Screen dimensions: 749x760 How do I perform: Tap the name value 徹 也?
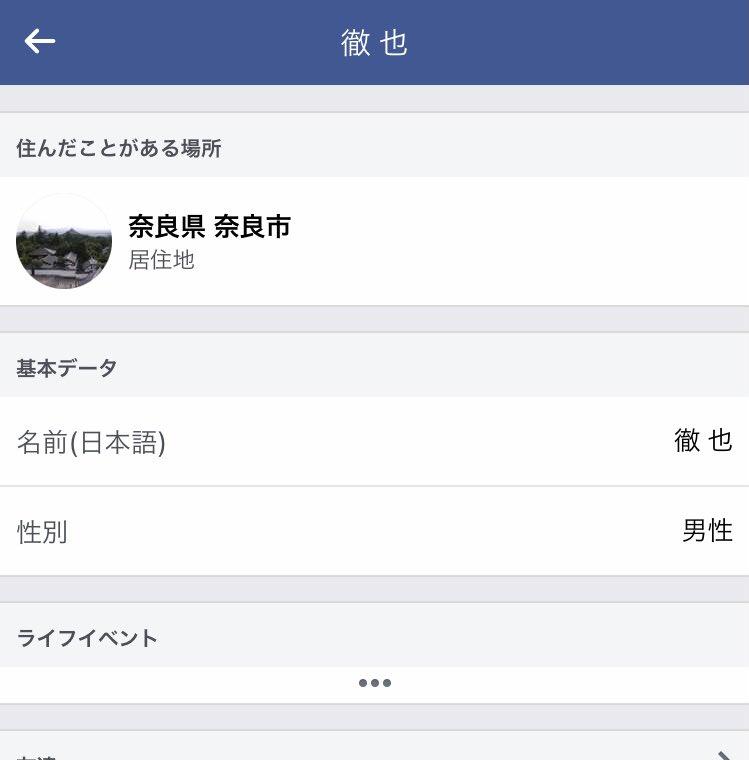pos(704,440)
